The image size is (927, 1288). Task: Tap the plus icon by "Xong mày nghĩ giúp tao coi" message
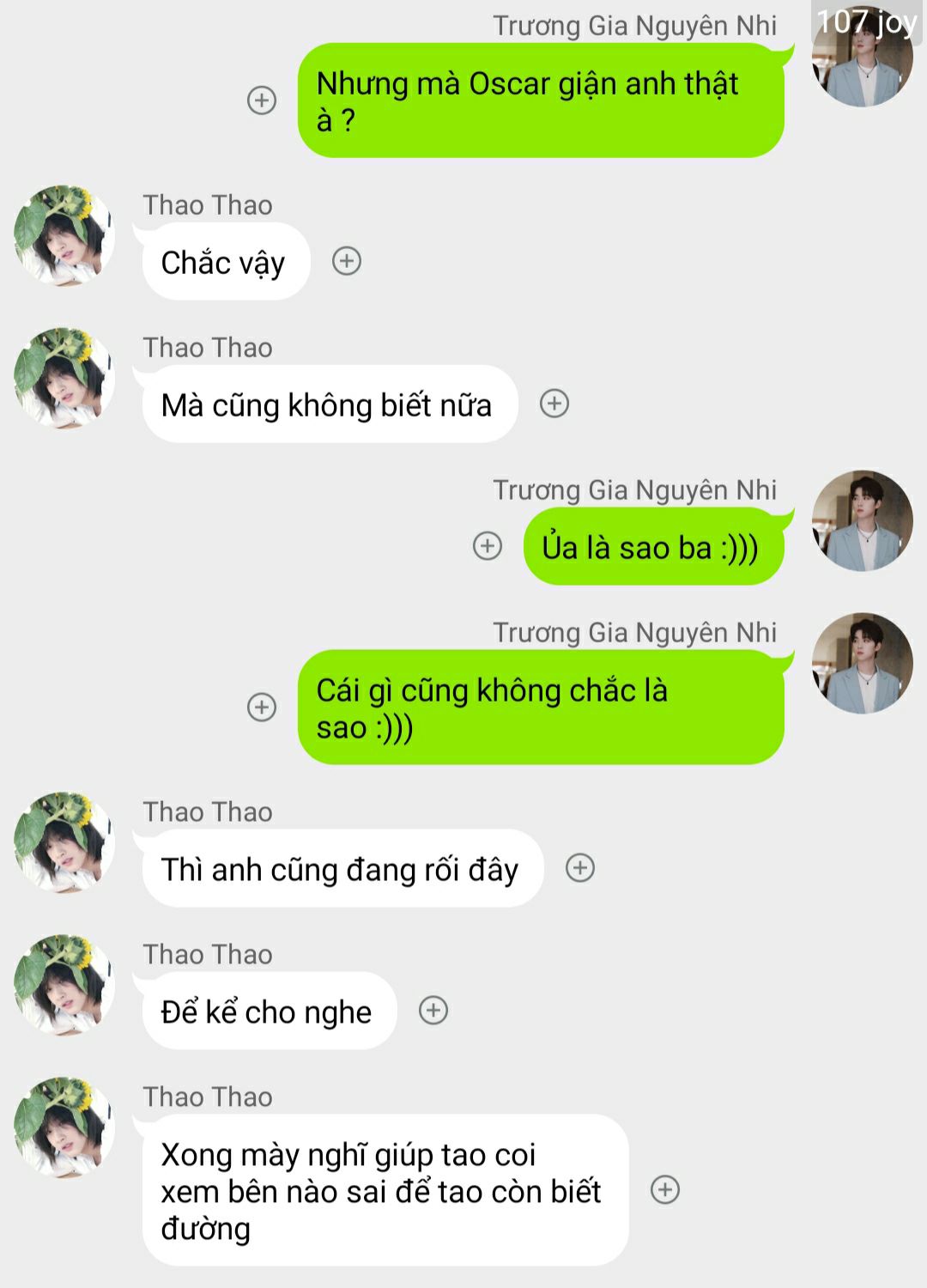665,1190
